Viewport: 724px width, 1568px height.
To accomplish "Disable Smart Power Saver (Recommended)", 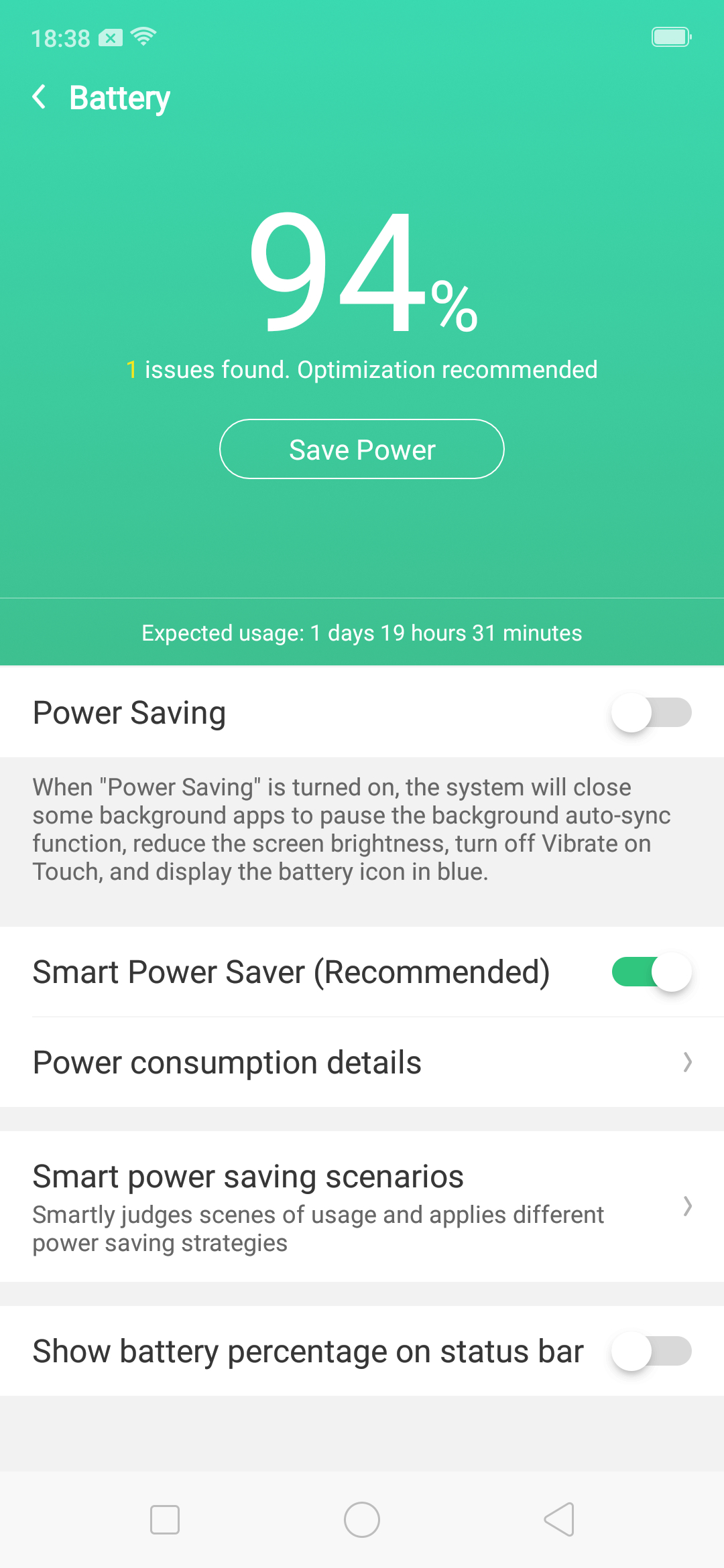I will [x=650, y=972].
